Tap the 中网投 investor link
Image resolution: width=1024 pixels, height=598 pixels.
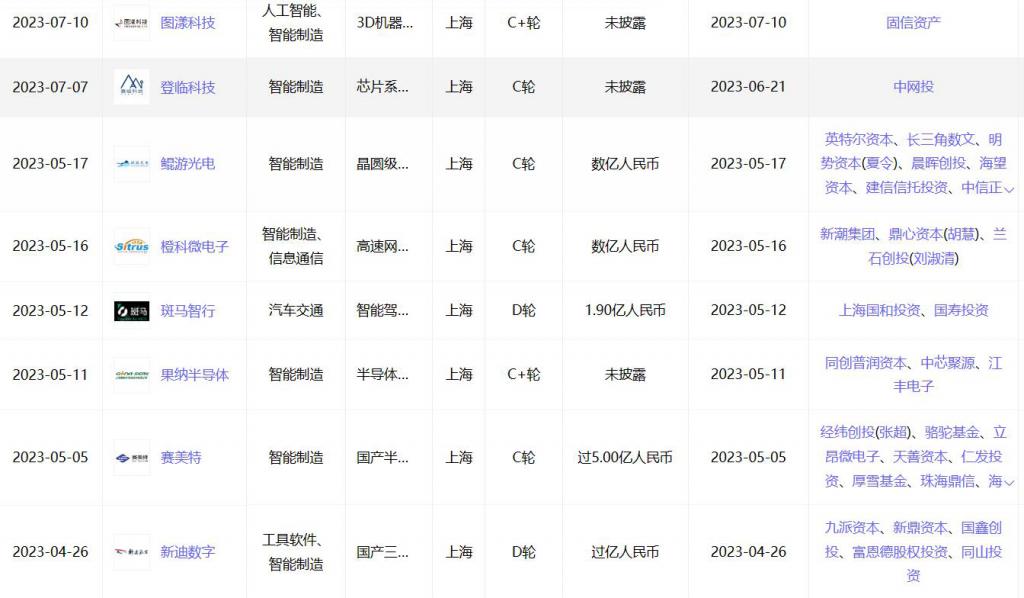click(913, 87)
